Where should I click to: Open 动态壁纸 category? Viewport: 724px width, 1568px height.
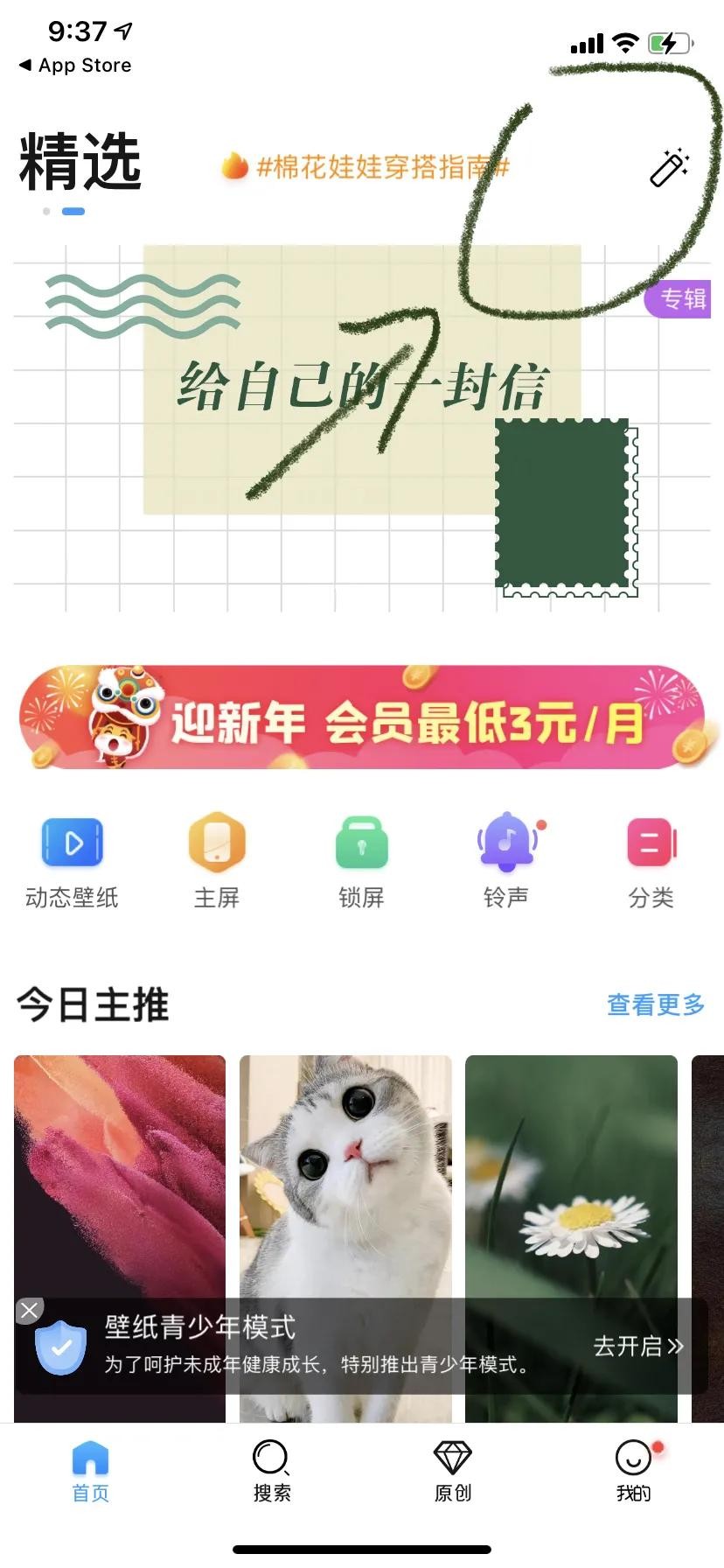[72, 862]
